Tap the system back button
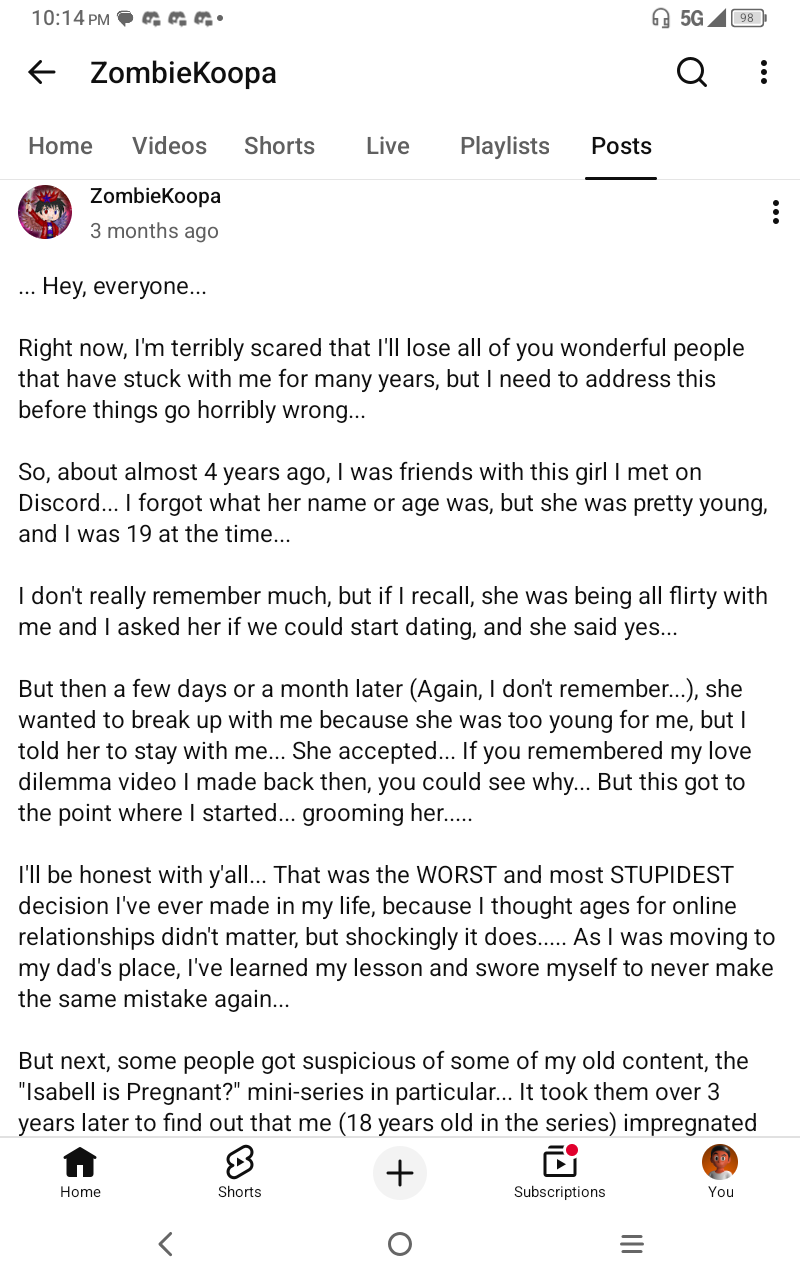The height and width of the screenshot is (1280, 800). coord(166,1244)
